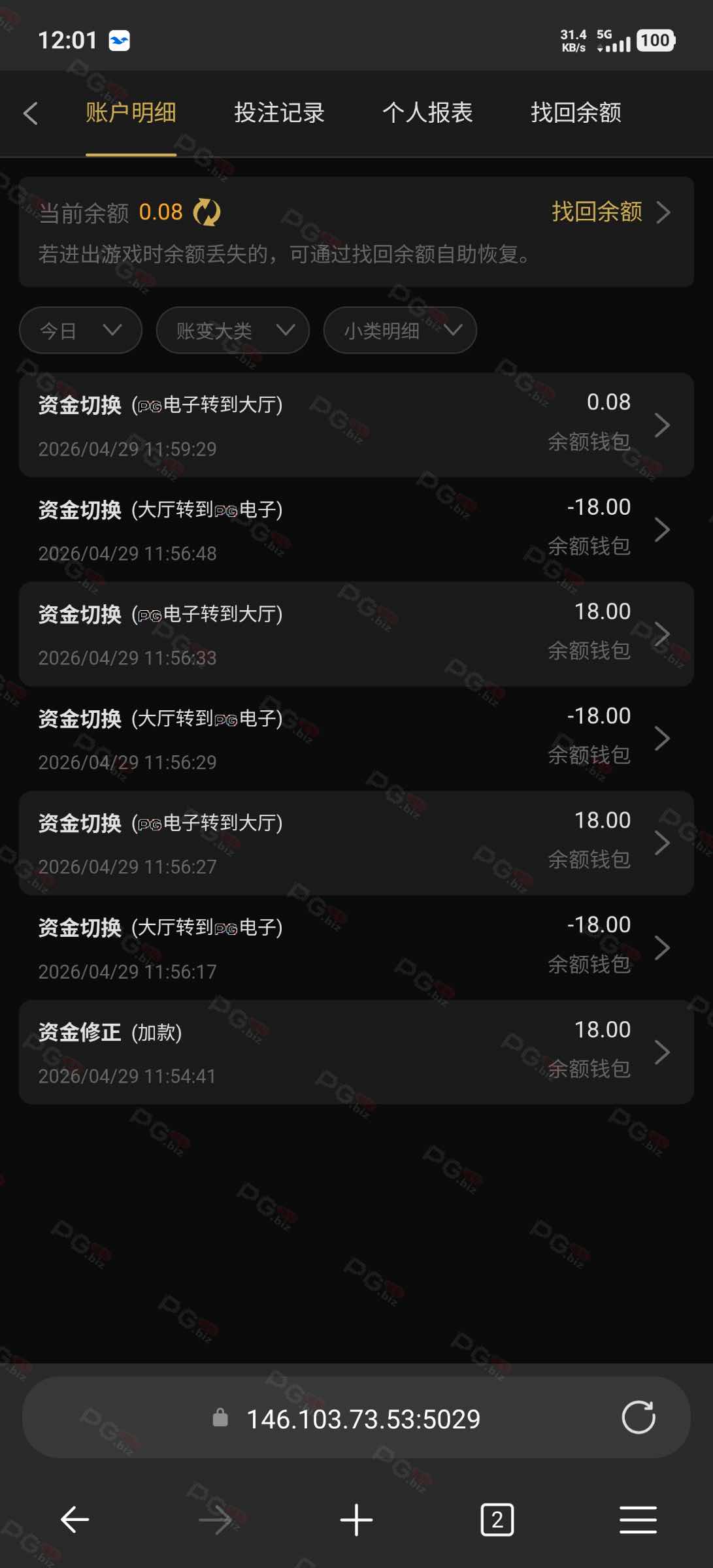The height and width of the screenshot is (1568, 713).
Task: Tap the browser address bar
Action: (363, 1419)
